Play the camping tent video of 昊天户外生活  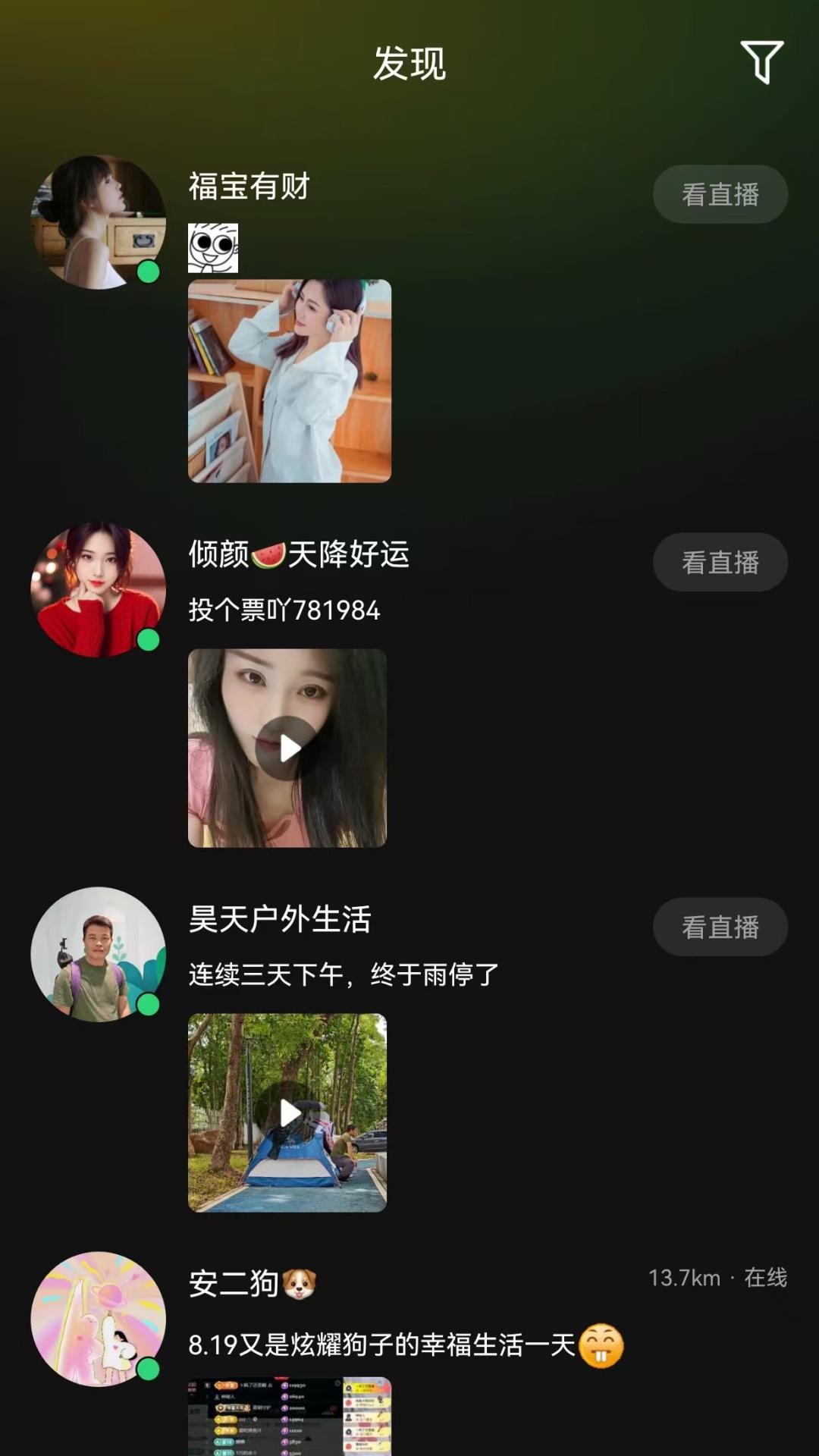pos(288,1113)
